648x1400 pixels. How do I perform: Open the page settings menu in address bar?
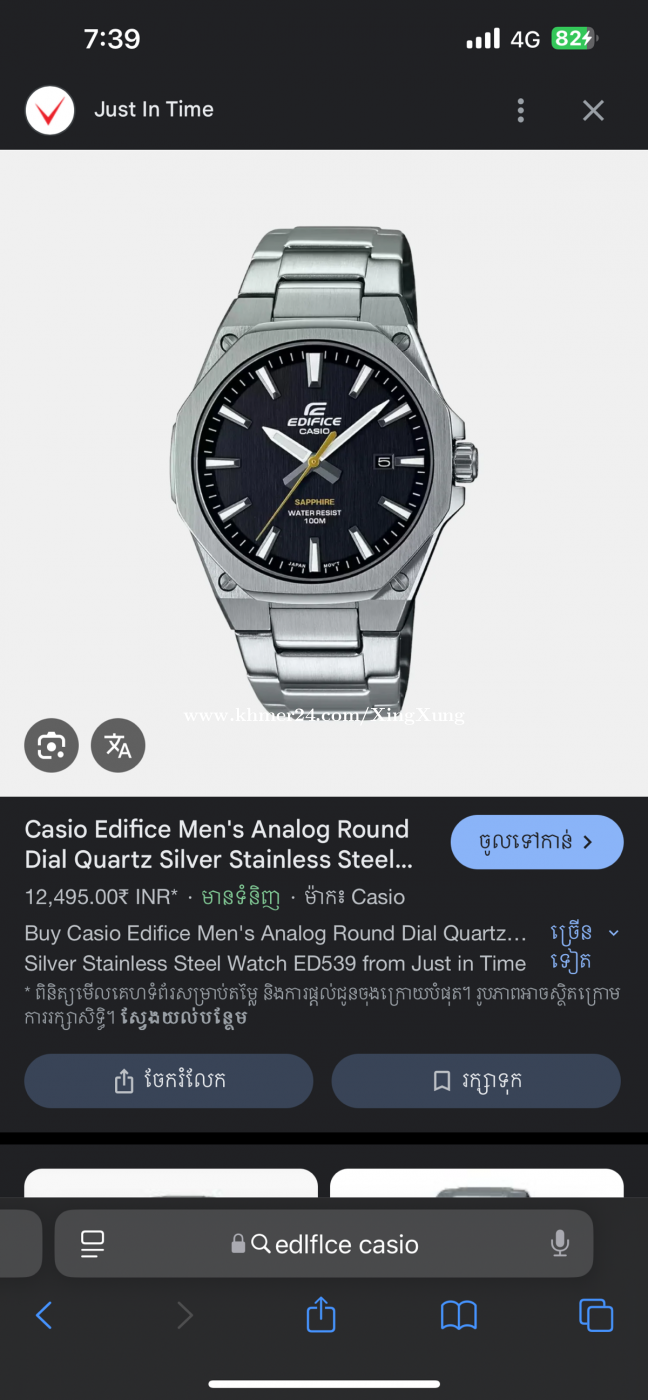coord(92,1244)
